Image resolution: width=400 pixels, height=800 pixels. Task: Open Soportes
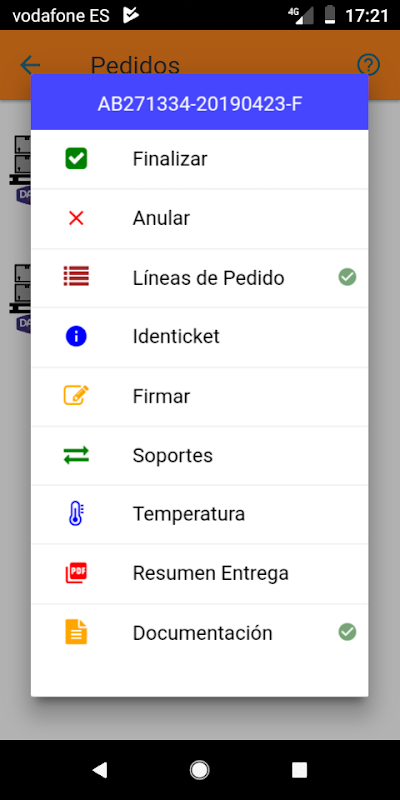pos(199,456)
